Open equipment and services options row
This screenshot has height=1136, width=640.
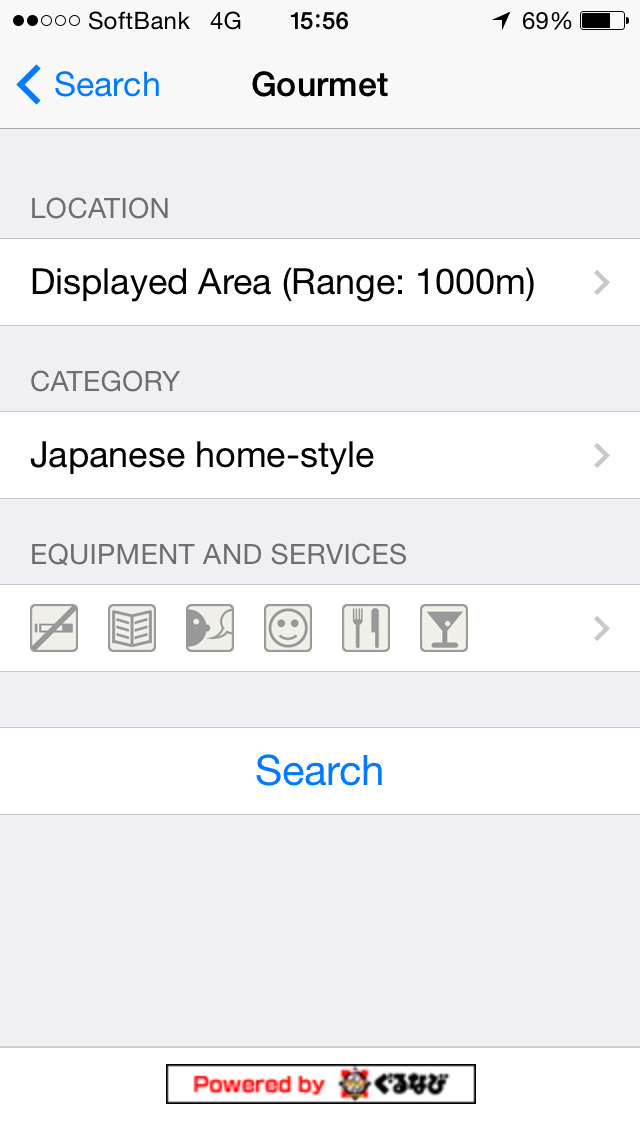320,629
